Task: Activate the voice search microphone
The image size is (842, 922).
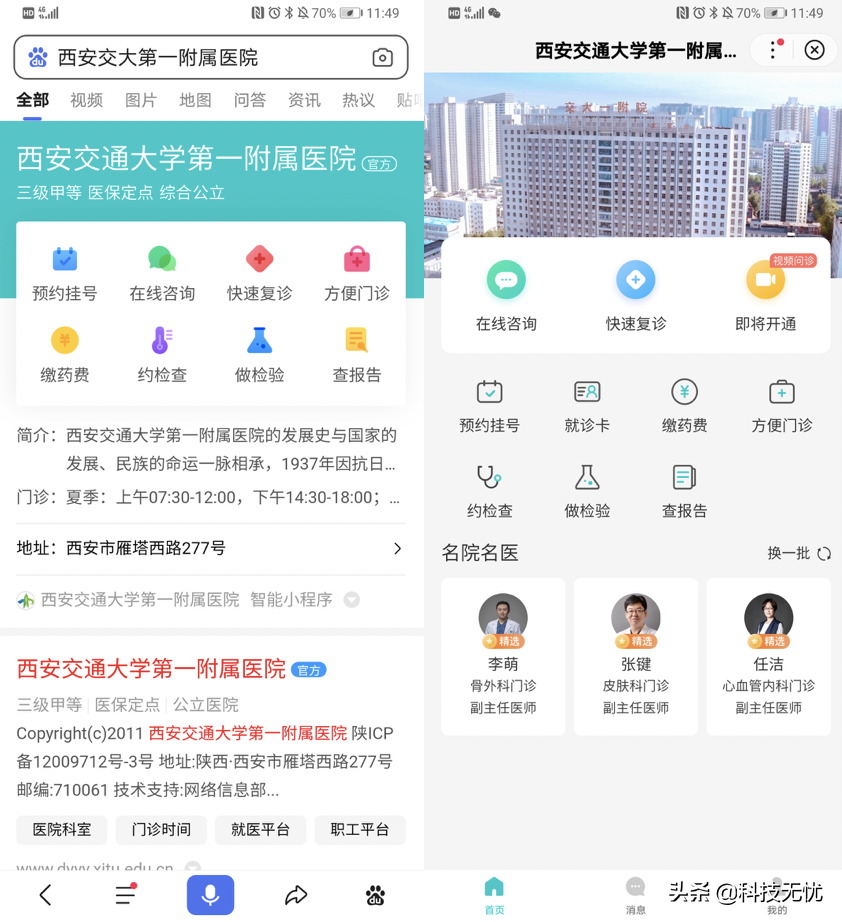Action: [210, 894]
